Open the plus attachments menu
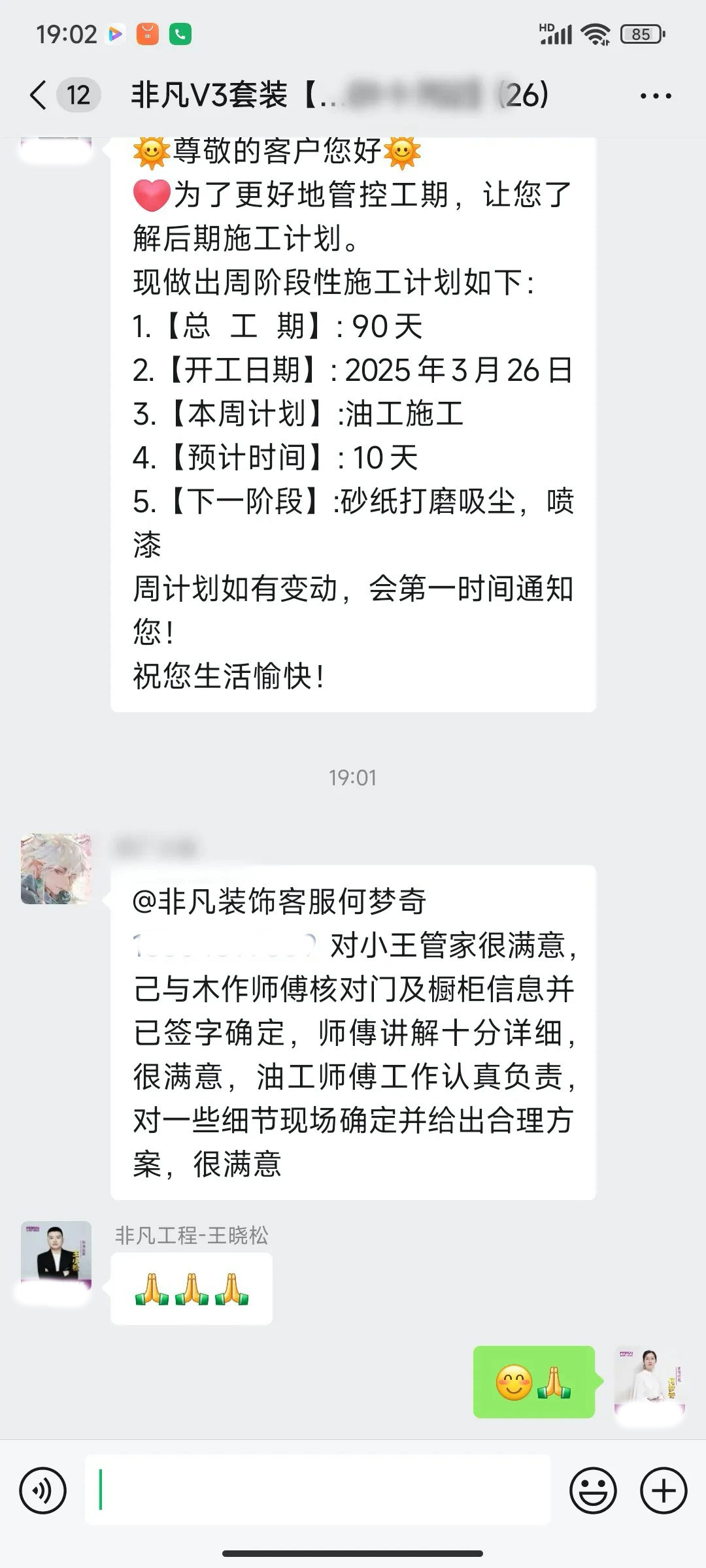The width and height of the screenshot is (706, 1568). point(663,1491)
